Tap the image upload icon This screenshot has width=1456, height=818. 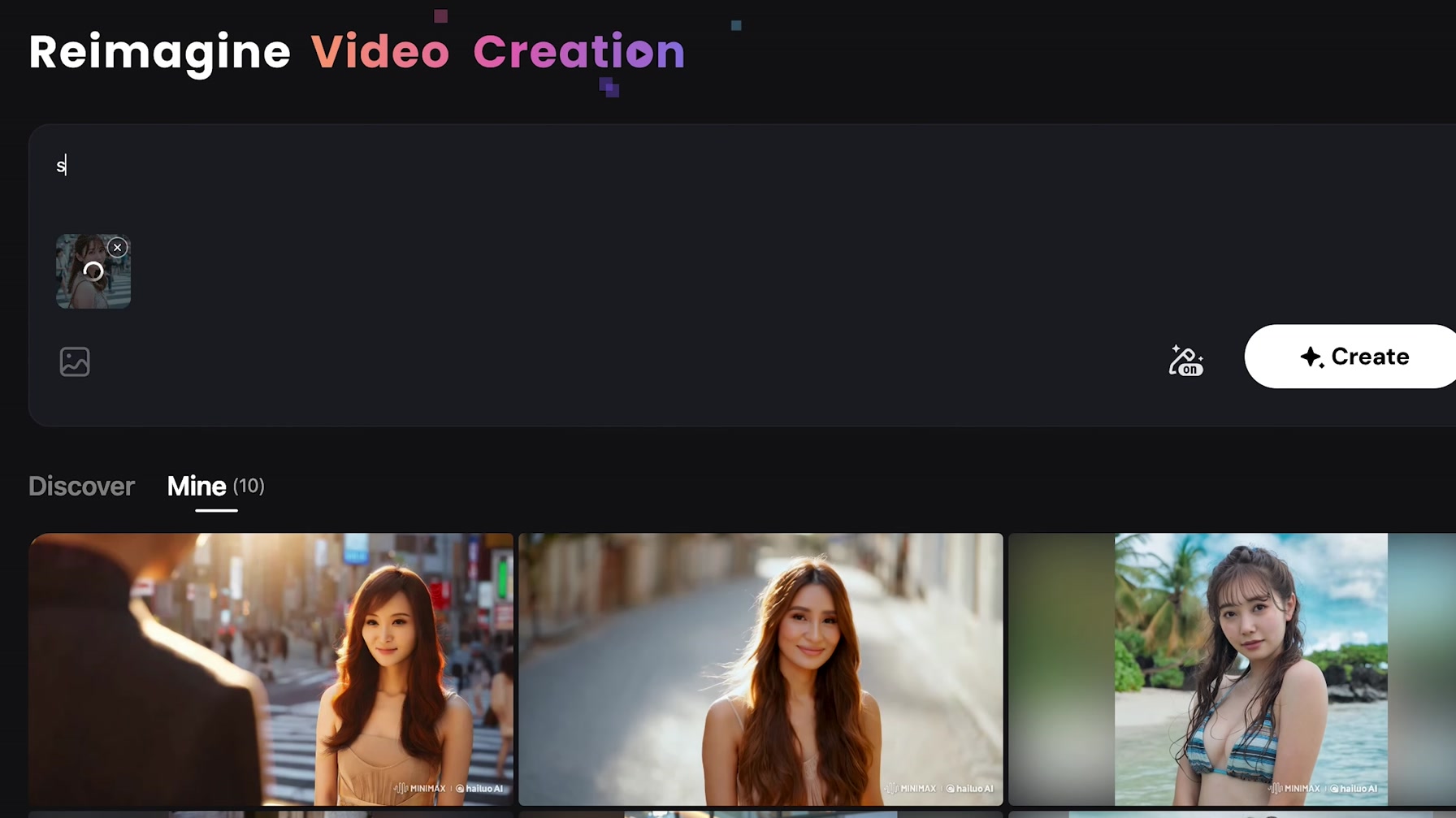coord(75,361)
